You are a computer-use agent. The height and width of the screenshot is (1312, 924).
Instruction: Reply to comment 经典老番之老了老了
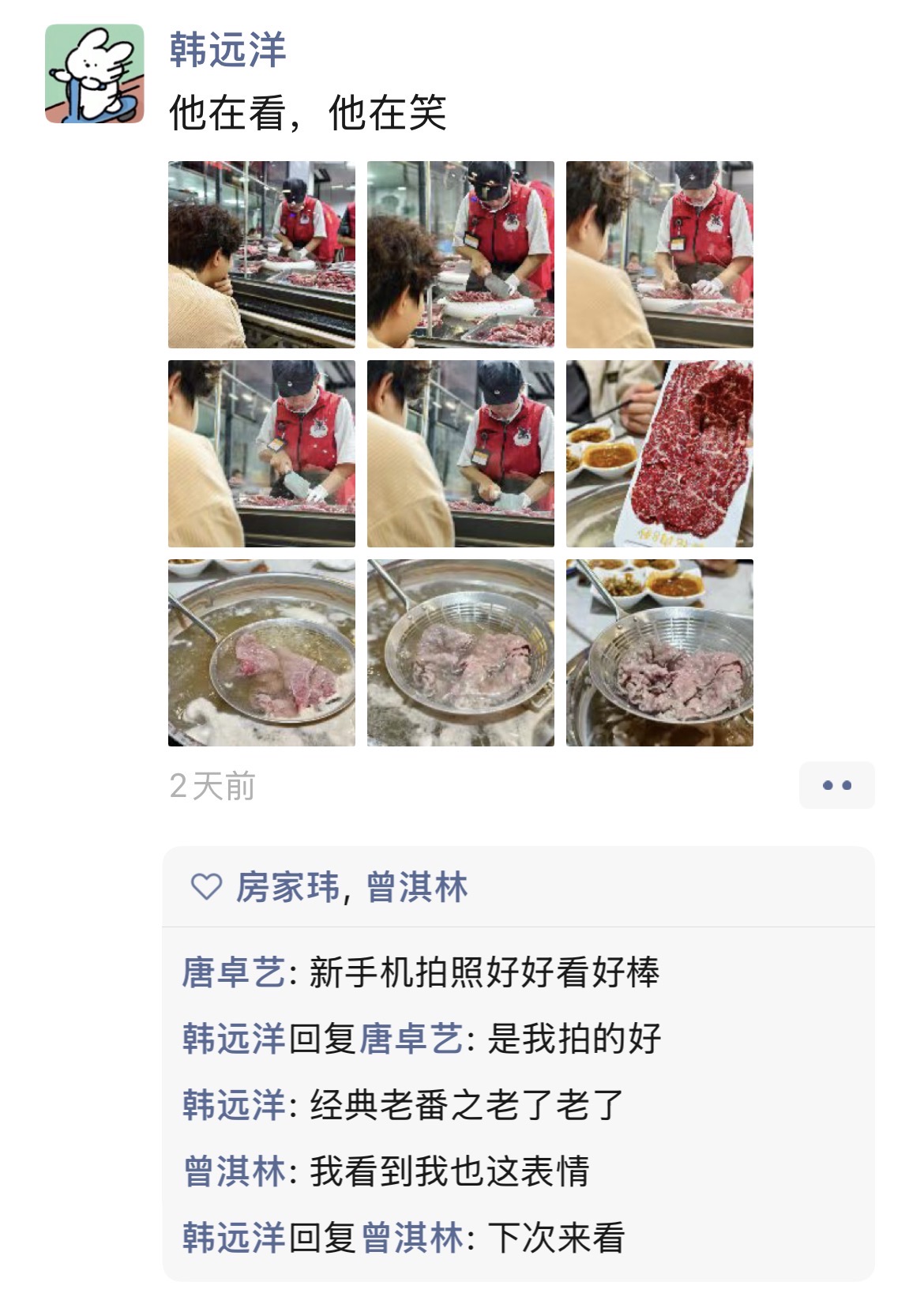(466, 1105)
